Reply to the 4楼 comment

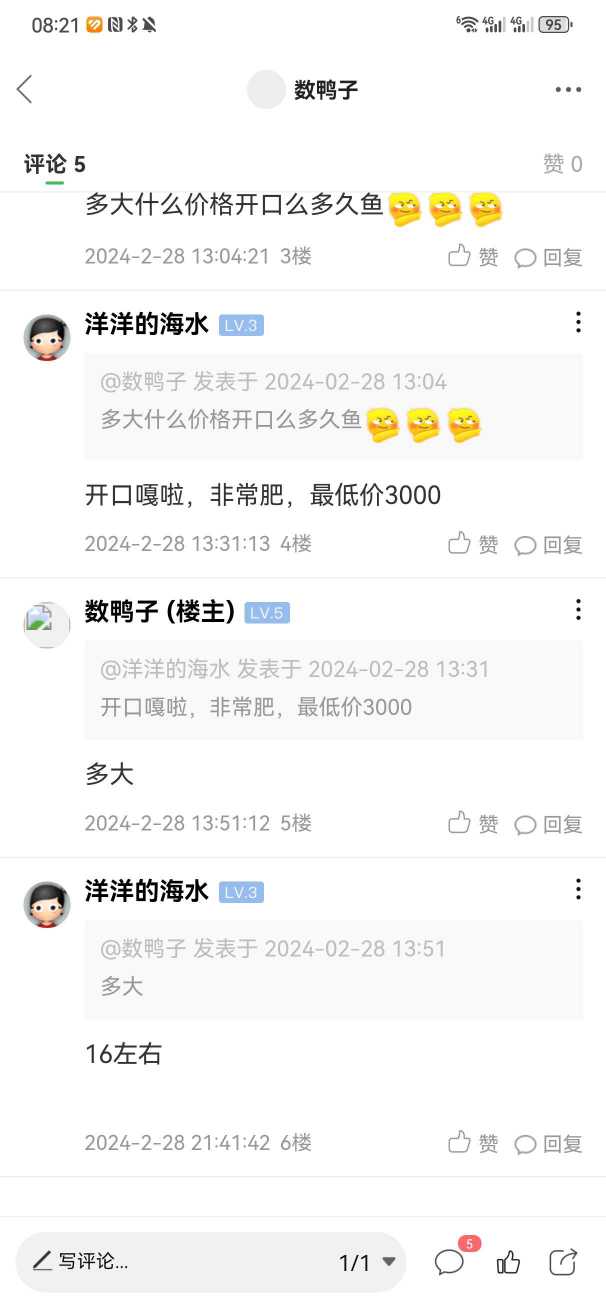coord(548,544)
